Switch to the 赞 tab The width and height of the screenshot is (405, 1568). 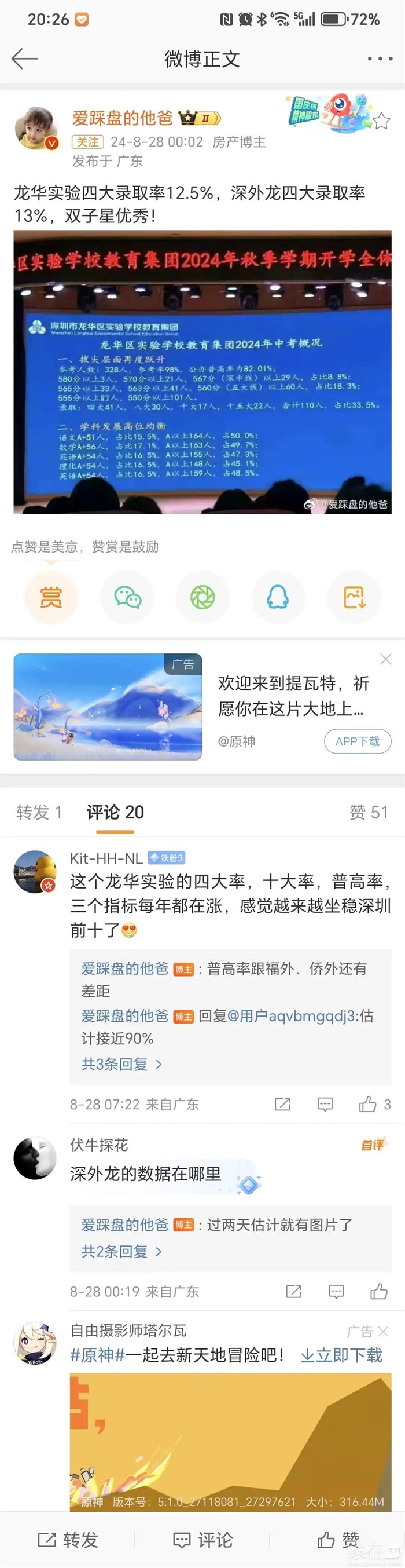click(369, 812)
